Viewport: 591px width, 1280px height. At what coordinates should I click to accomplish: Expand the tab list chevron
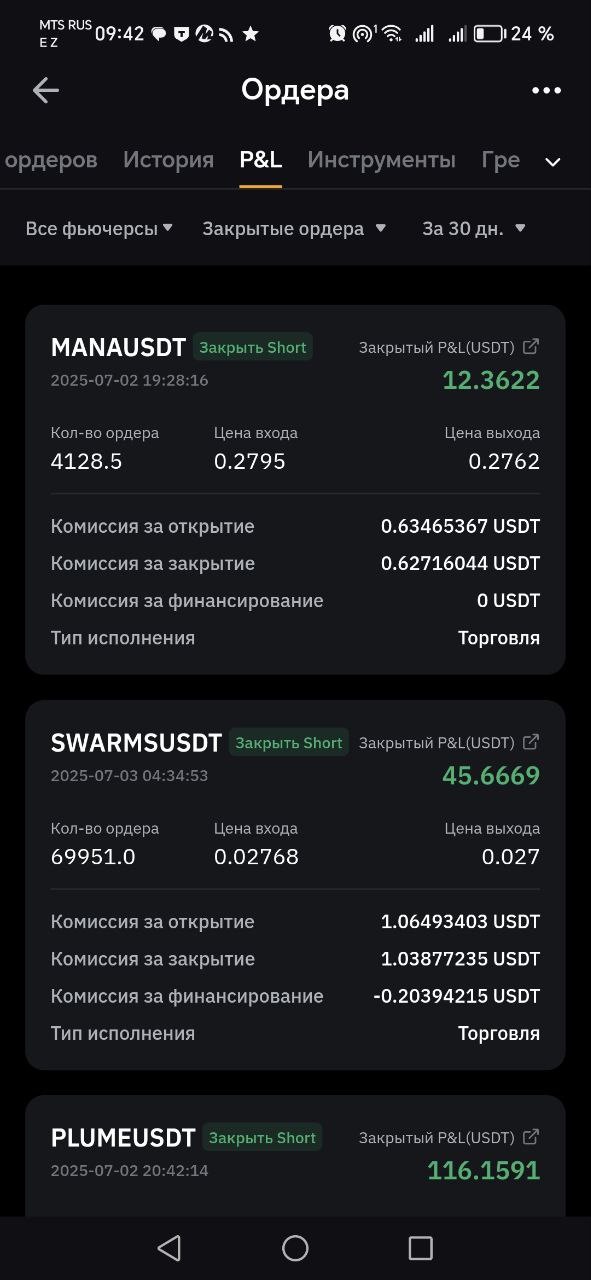click(x=552, y=162)
